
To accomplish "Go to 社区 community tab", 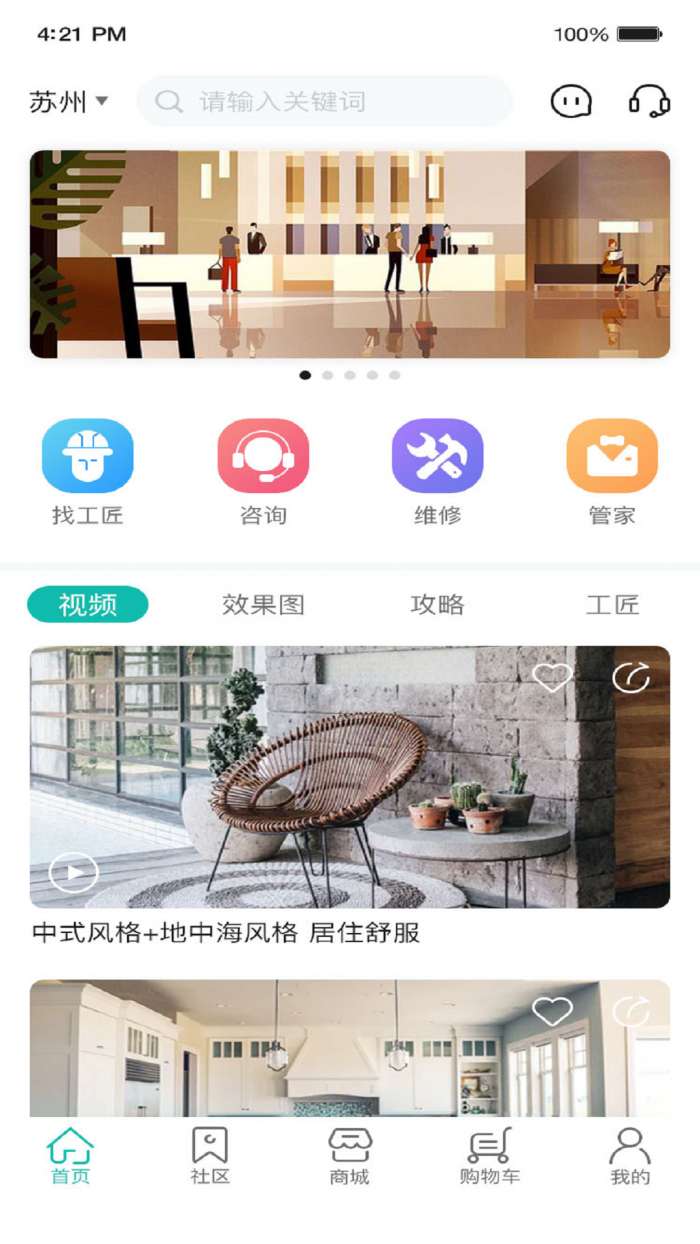I will [210, 1156].
